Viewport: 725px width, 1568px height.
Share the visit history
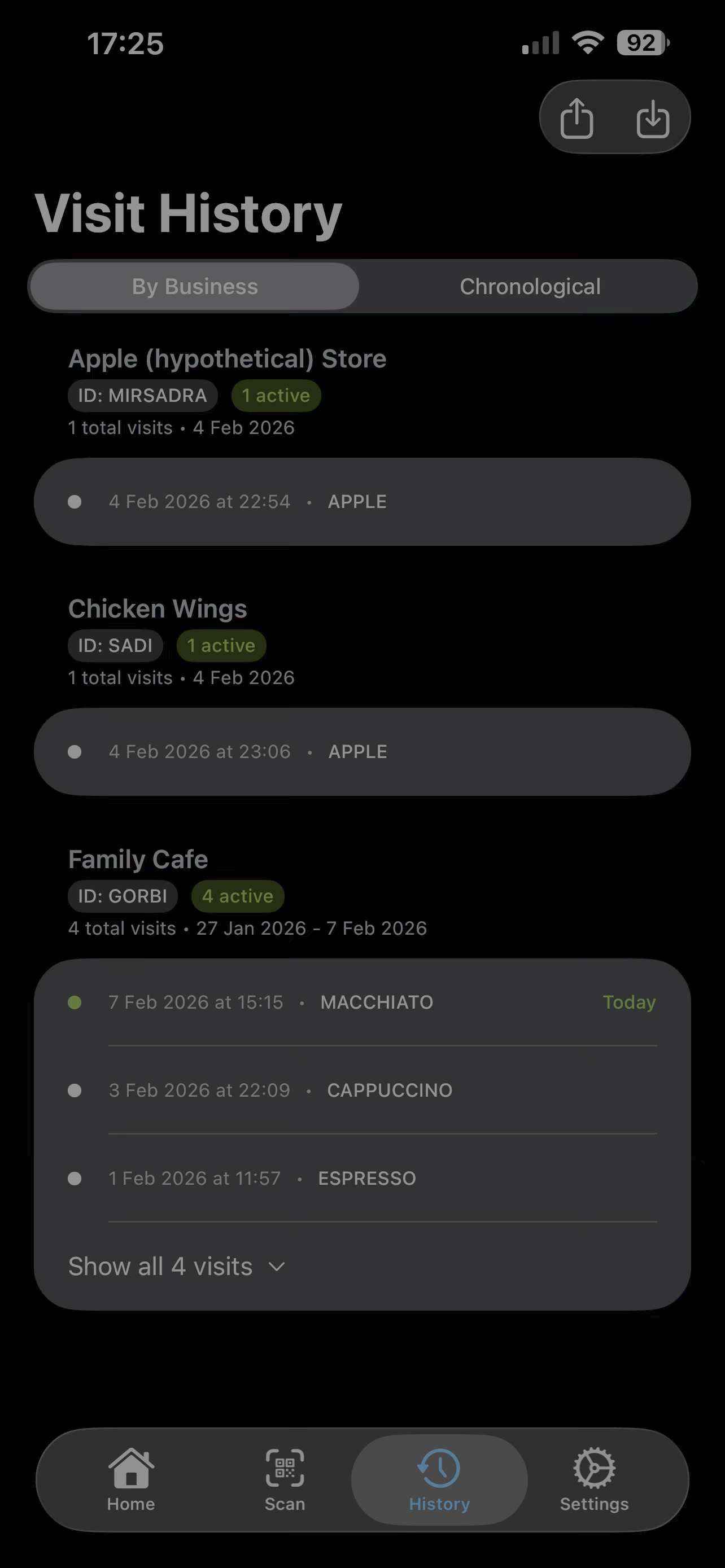[576, 118]
